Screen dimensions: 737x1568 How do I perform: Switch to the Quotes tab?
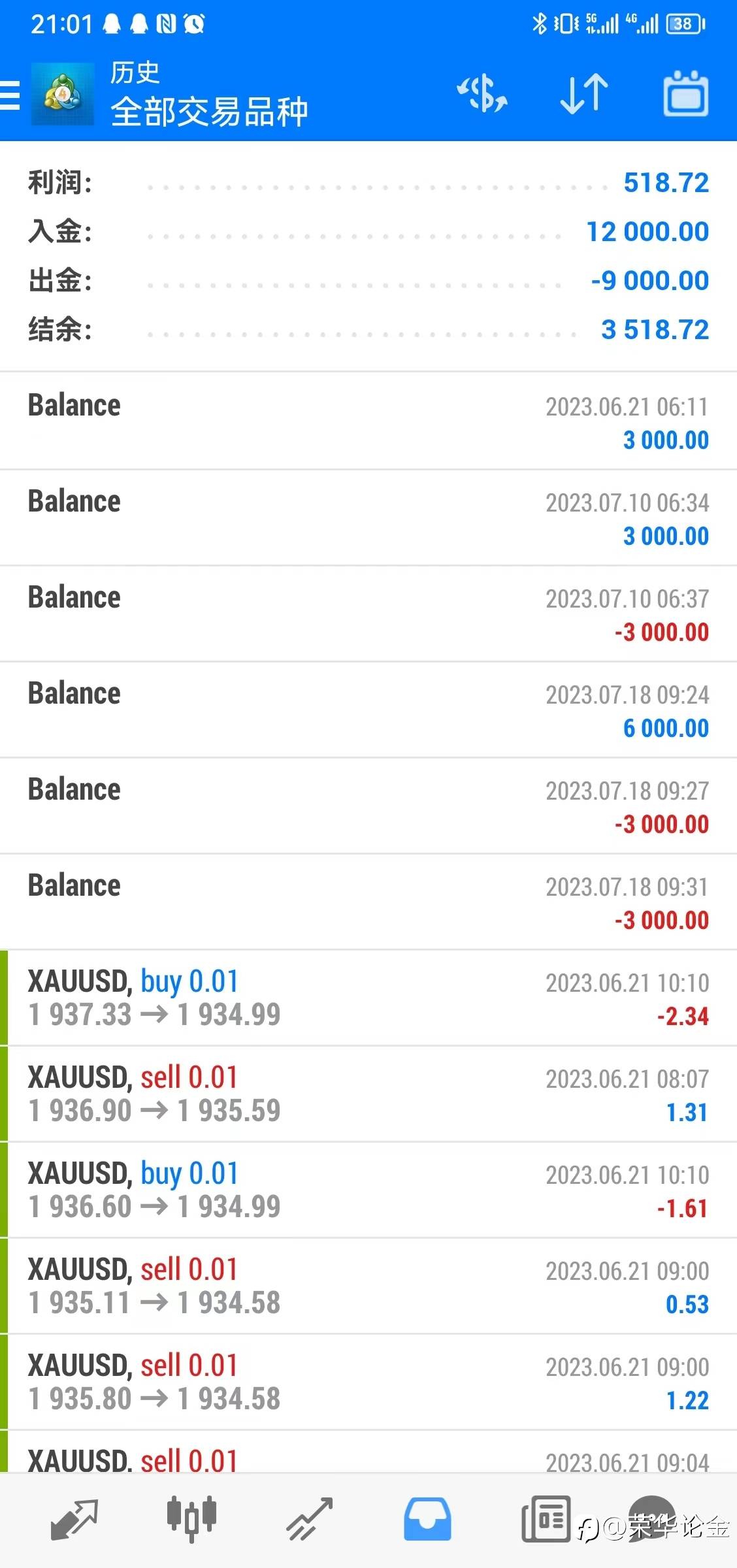[x=74, y=1519]
